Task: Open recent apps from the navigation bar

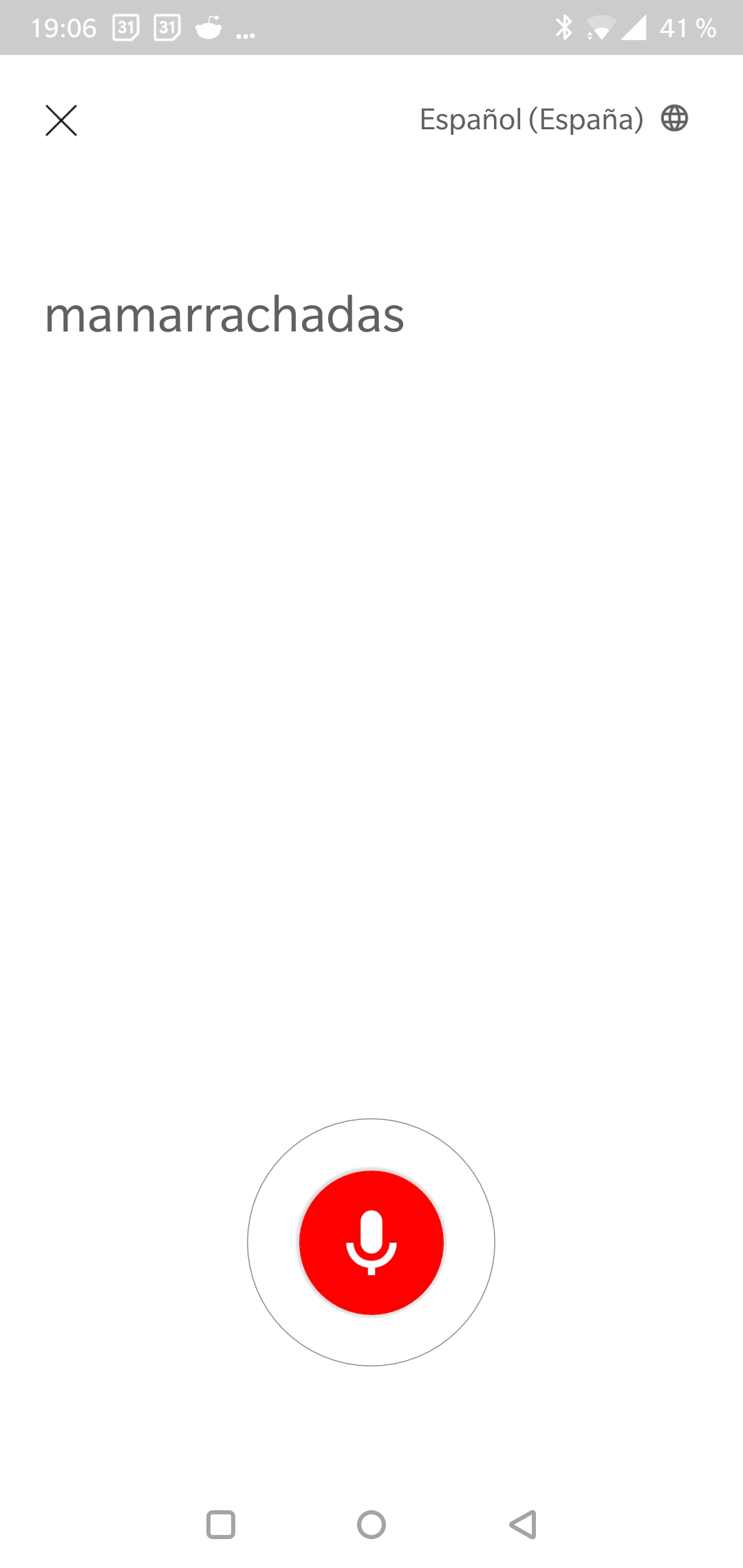Action: point(221,1525)
